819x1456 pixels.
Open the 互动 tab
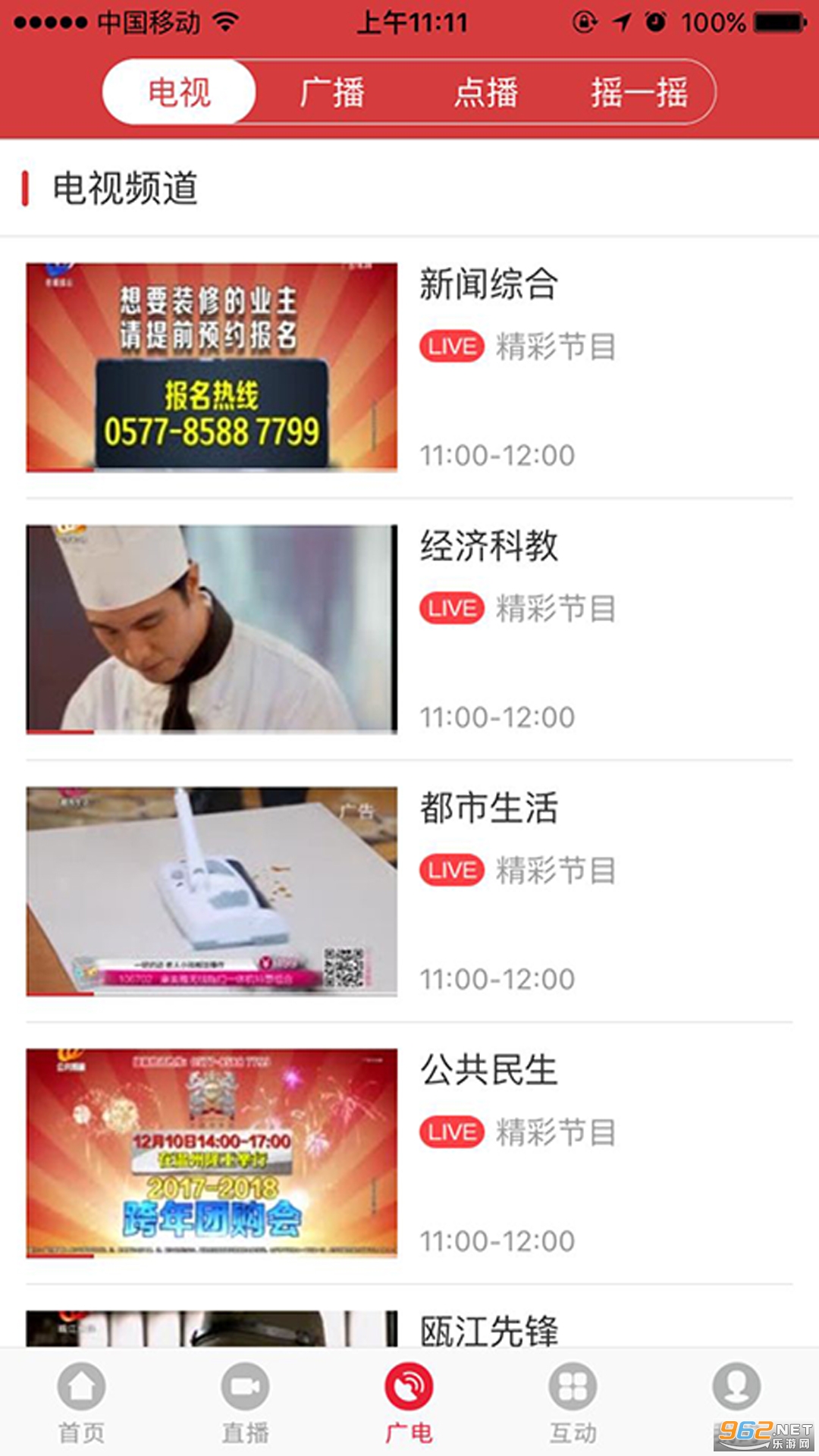click(573, 1401)
